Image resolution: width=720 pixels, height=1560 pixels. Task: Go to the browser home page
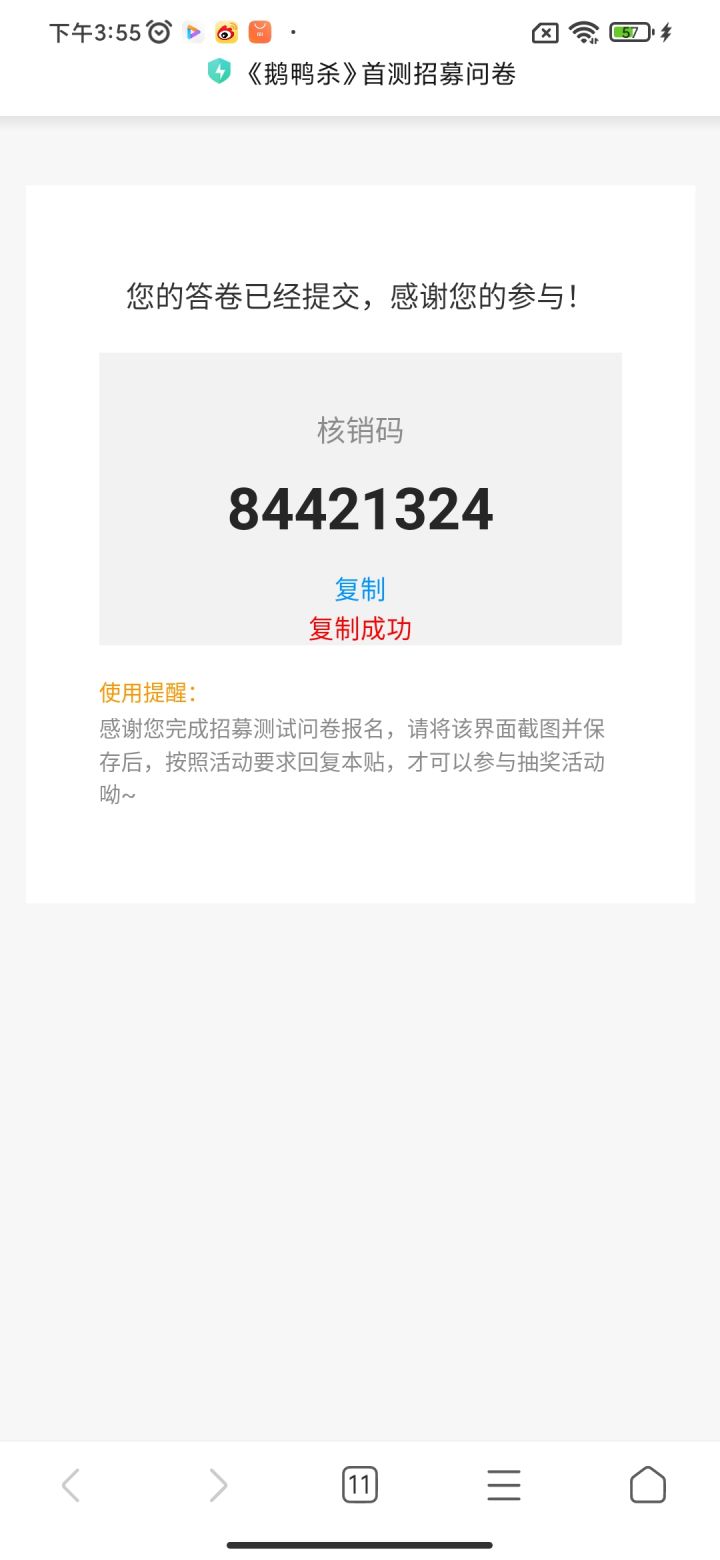[648, 1485]
